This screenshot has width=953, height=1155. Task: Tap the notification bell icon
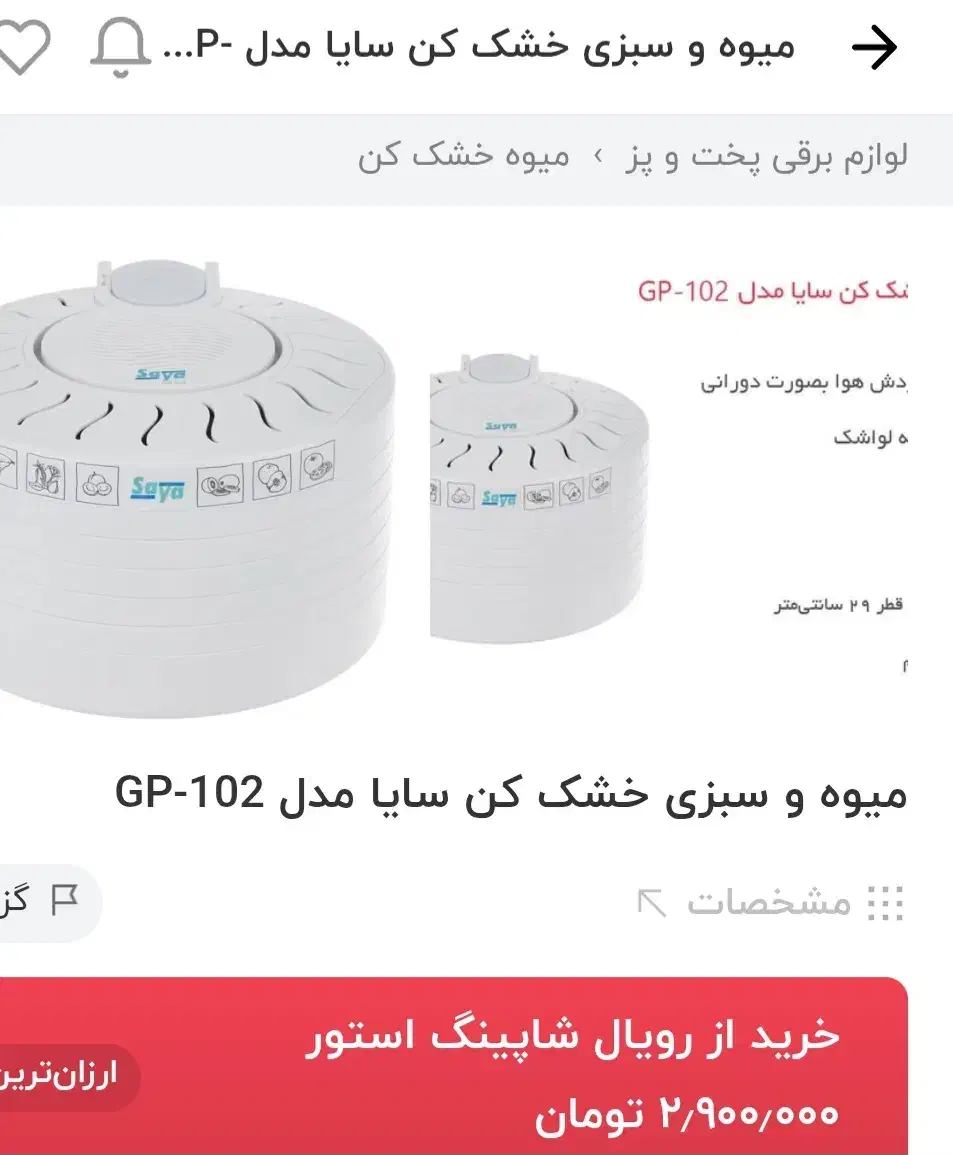tap(120, 46)
